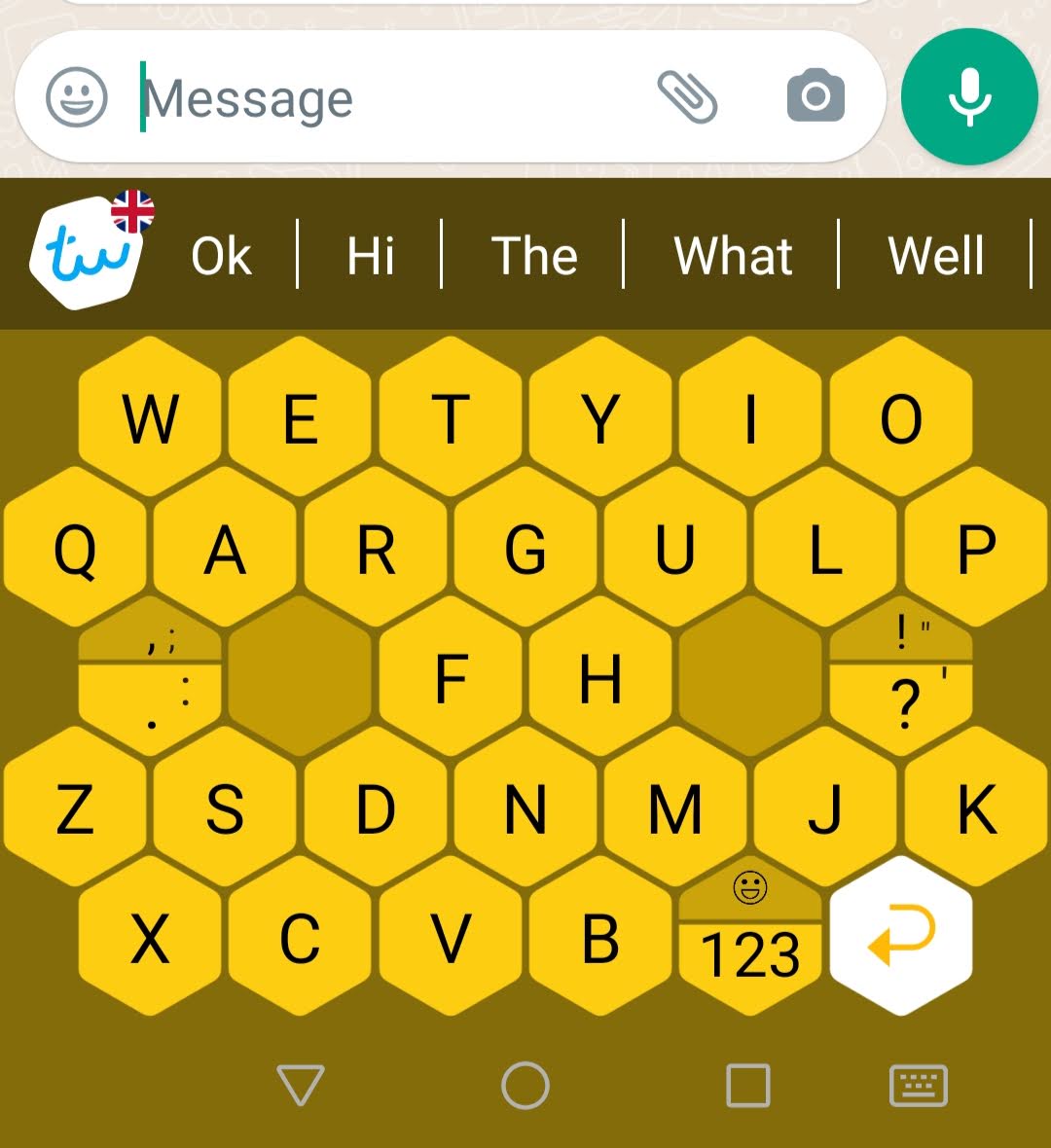Insert the "Well" suggestion

(936, 256)
